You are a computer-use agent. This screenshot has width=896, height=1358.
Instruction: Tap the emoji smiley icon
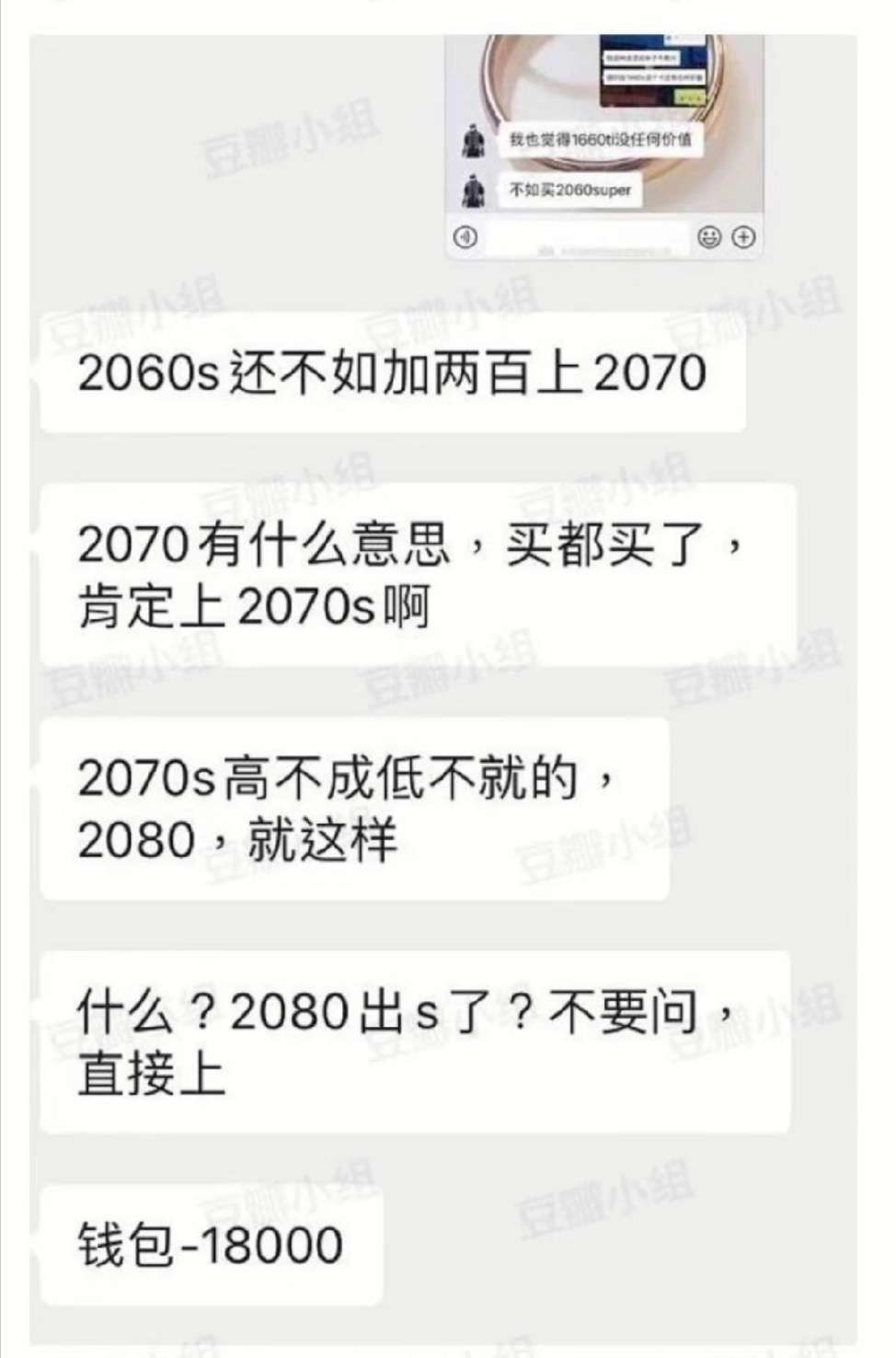(x=711, y=236)
